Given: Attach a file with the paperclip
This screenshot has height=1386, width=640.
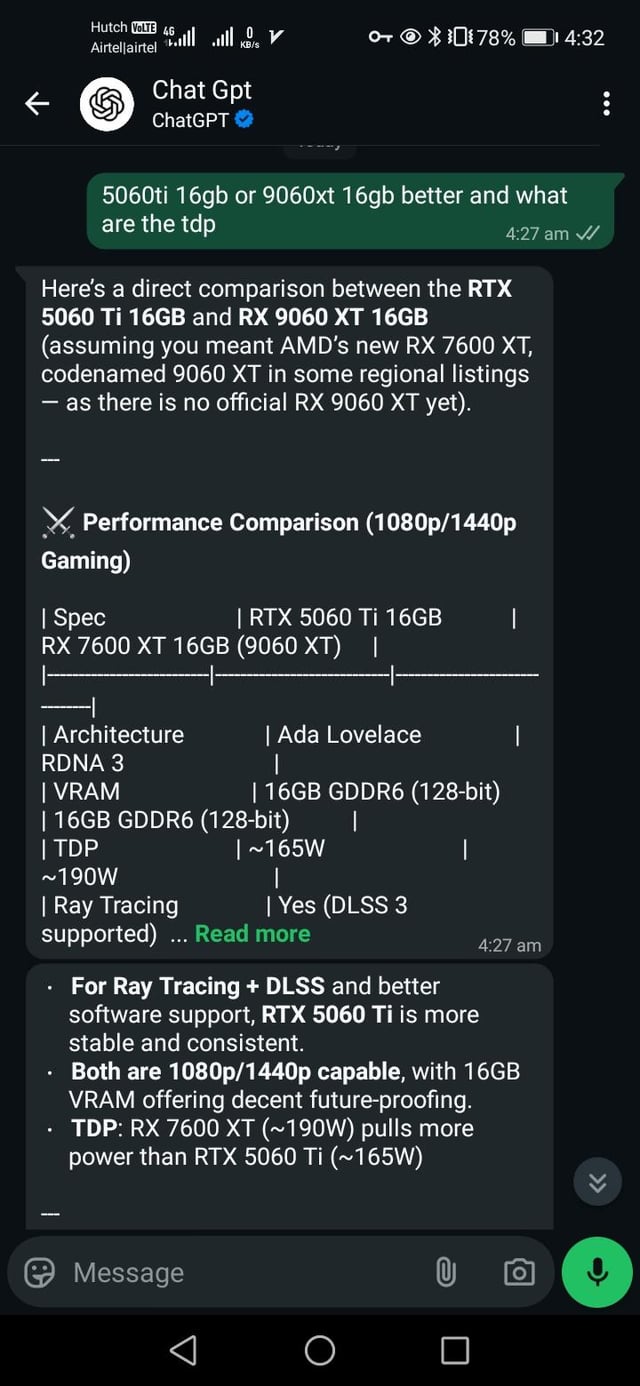Looking at the screenshot, I should (446, 1272).
